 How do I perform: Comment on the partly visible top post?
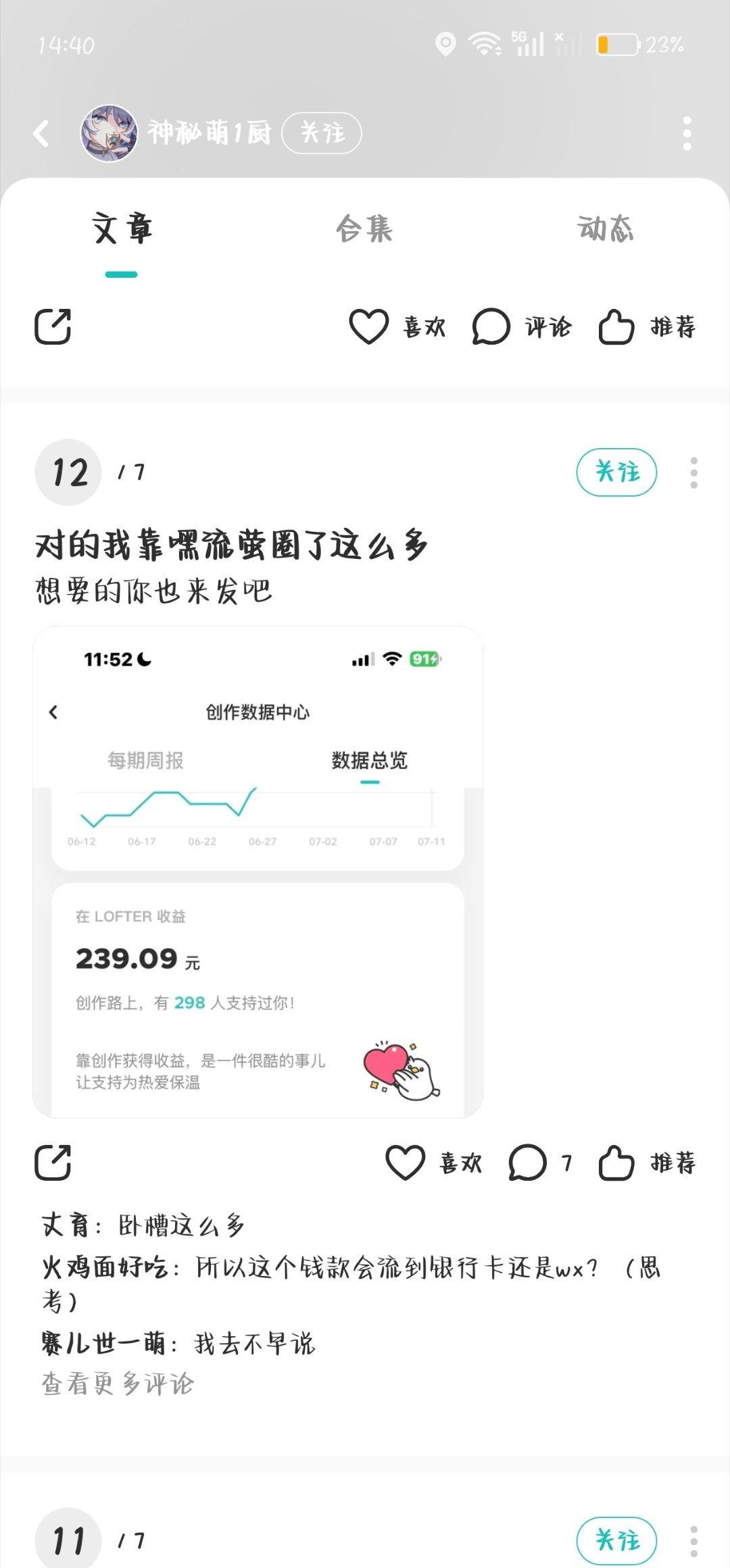[522, 327]
